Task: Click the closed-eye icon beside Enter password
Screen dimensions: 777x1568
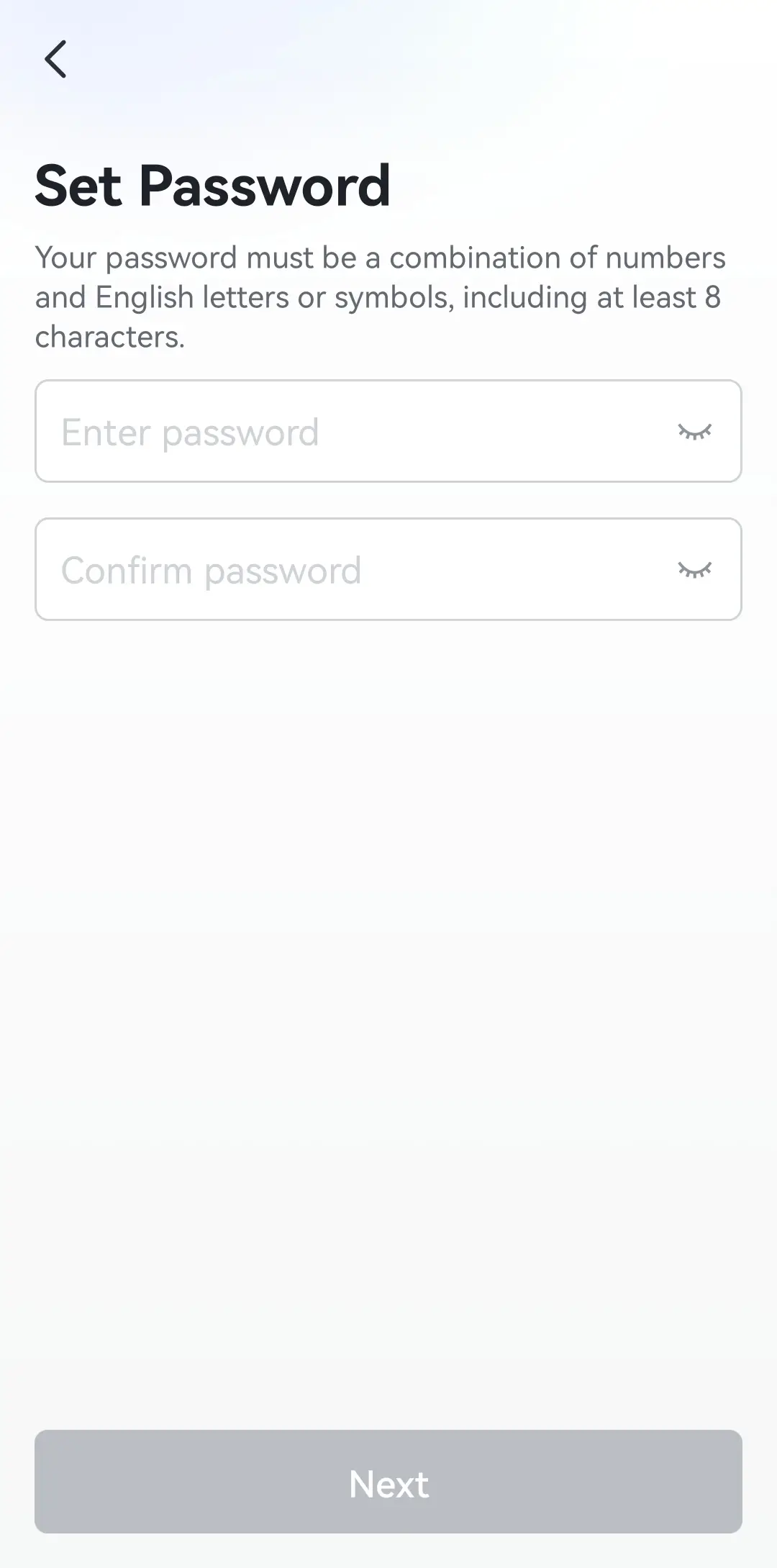Action: 695,430
